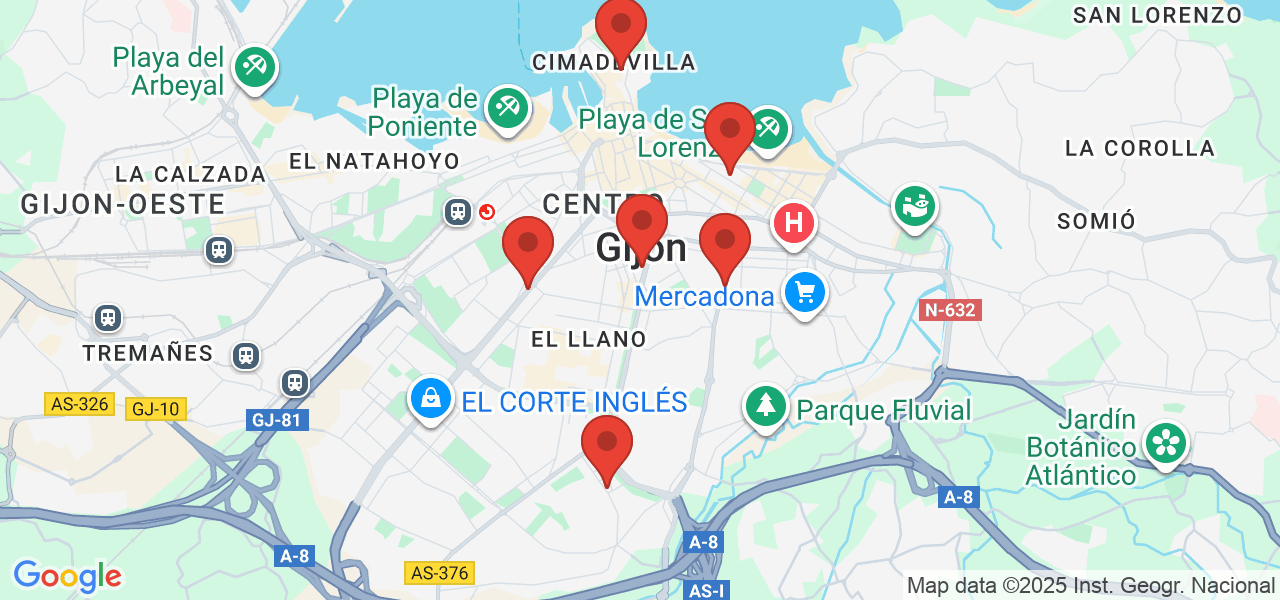Open the train station icon near El Natahoyo
Viewport: 1280px width, 600px height.
[458, 211]
